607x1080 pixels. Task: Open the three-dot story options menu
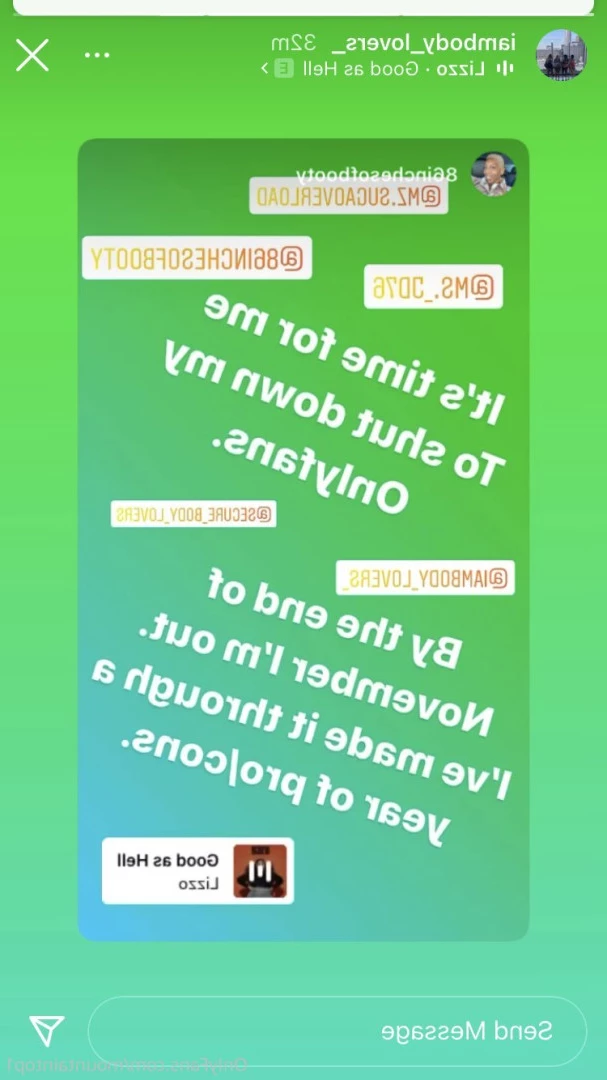point(97,55)
